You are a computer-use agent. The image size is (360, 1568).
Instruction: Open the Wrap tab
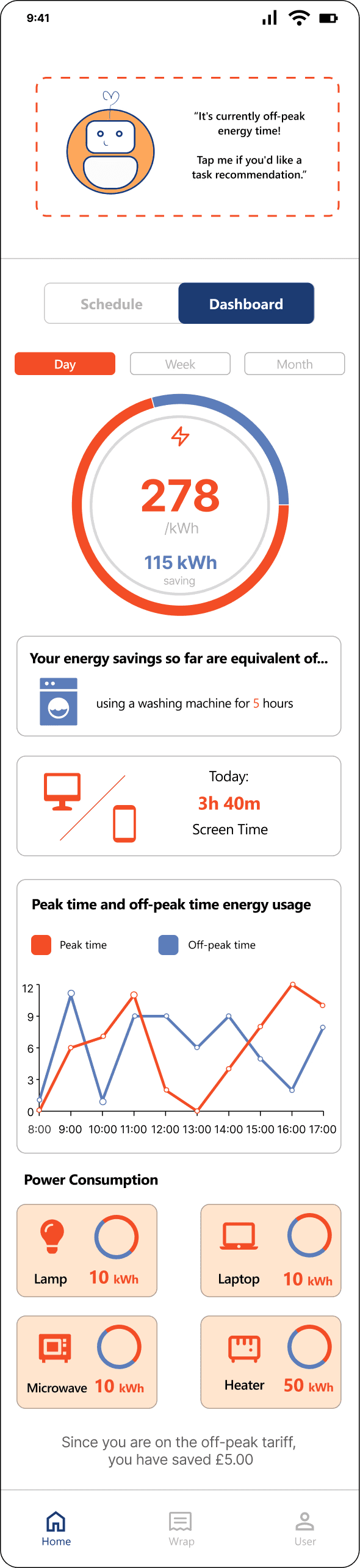tap(181, 1530)
